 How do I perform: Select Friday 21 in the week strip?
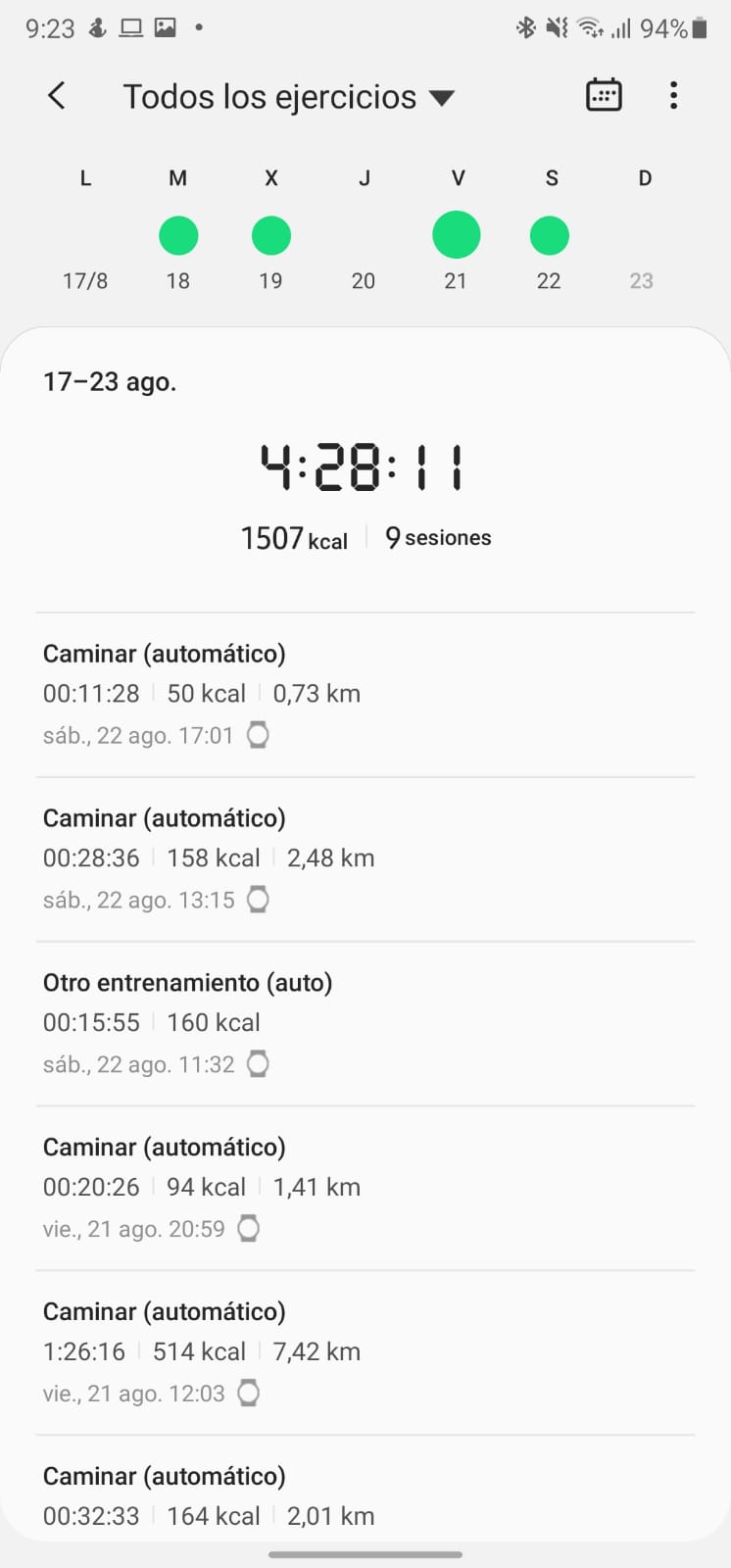click(x=457, y=236)
